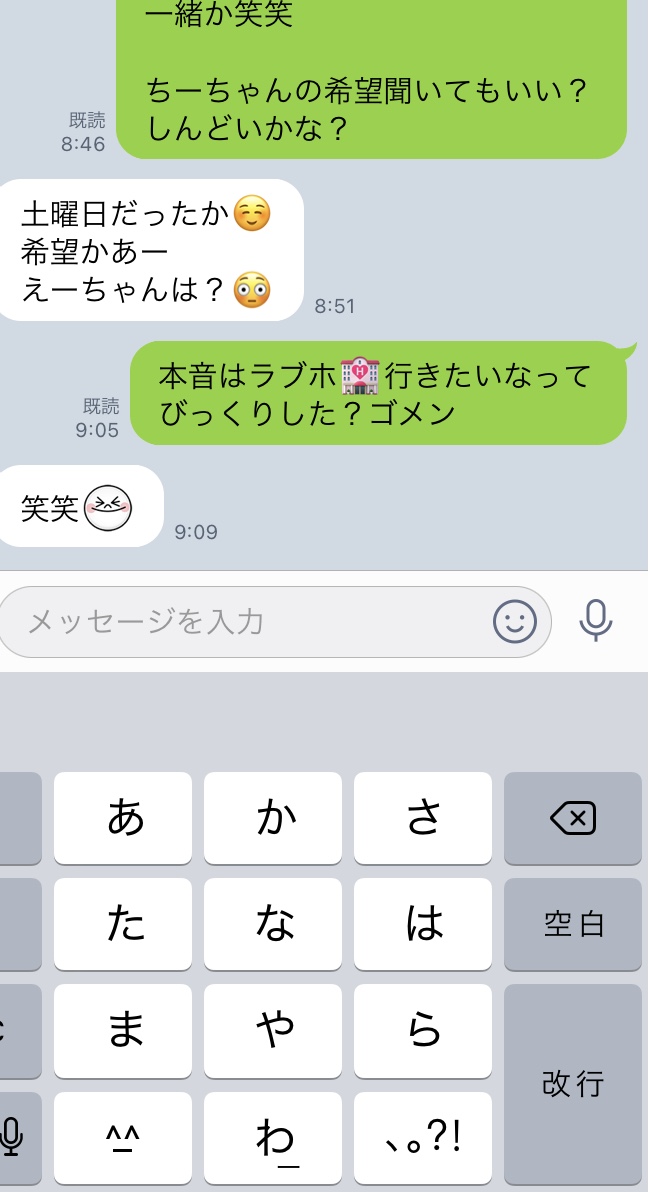Type the あ kana key
This screenshot has height=1192, width=648.
click(122, 819)
